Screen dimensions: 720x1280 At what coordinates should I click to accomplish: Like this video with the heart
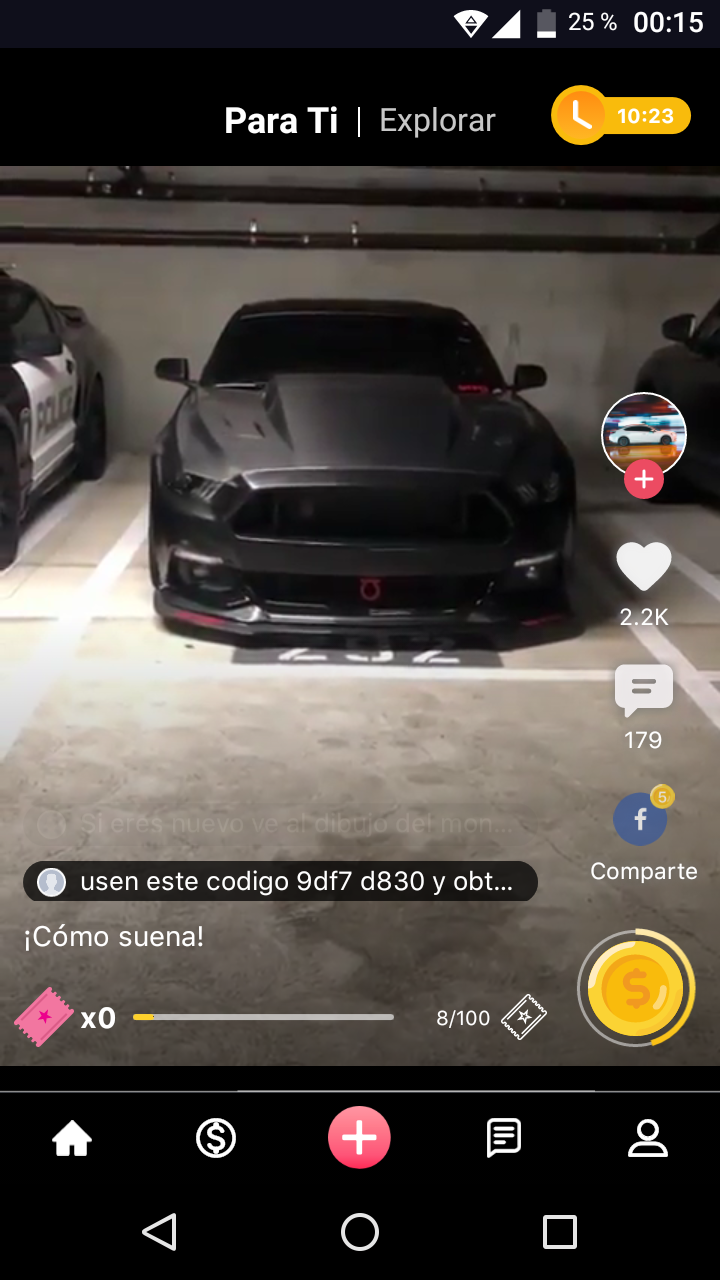click(x=643, y=567)
